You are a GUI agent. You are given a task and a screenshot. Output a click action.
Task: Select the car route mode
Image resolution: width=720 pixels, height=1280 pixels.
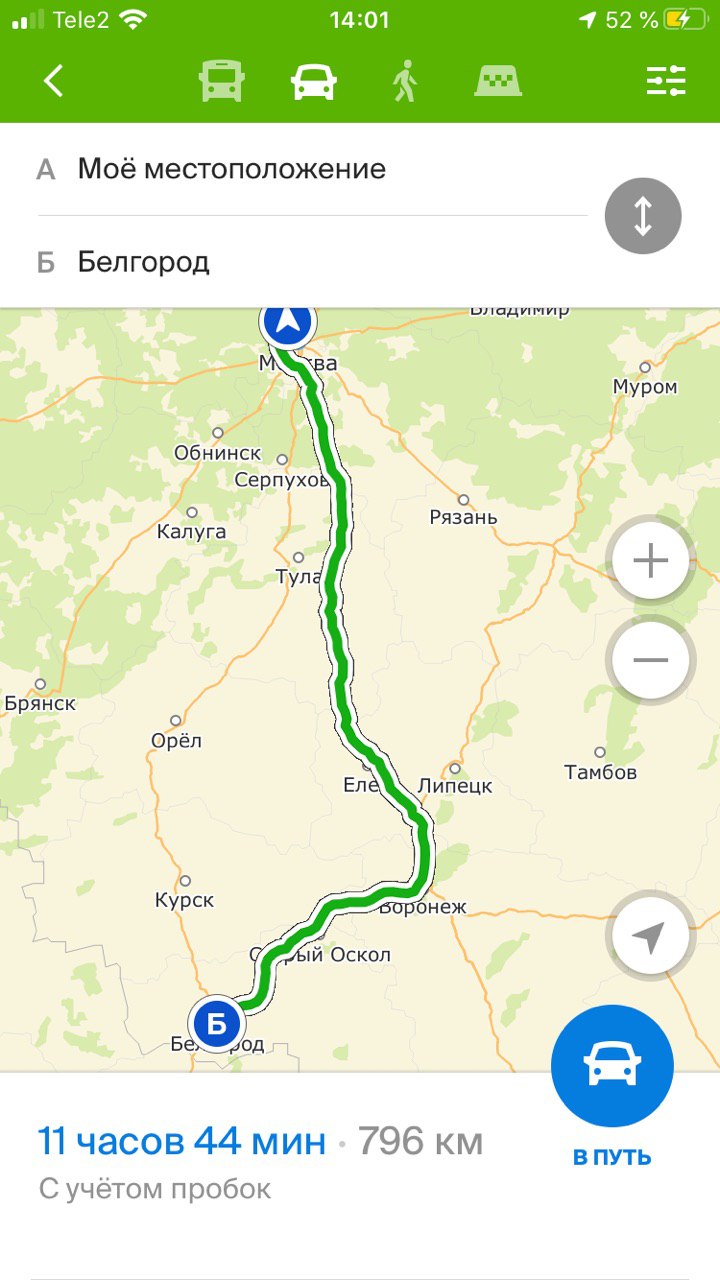(314, 81)
